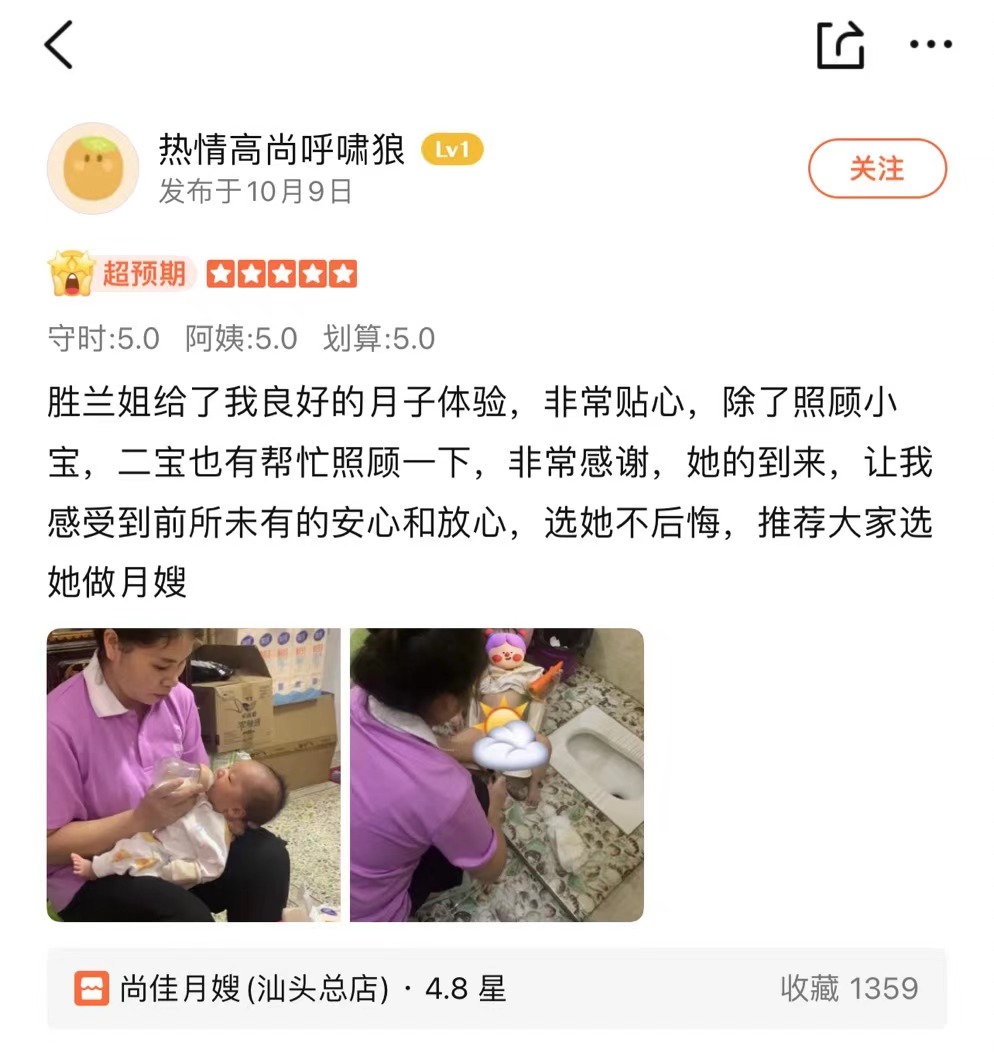994x1052 pixels.
Task: Share this review
Action: pyautogui.click(x=840, y=45)
